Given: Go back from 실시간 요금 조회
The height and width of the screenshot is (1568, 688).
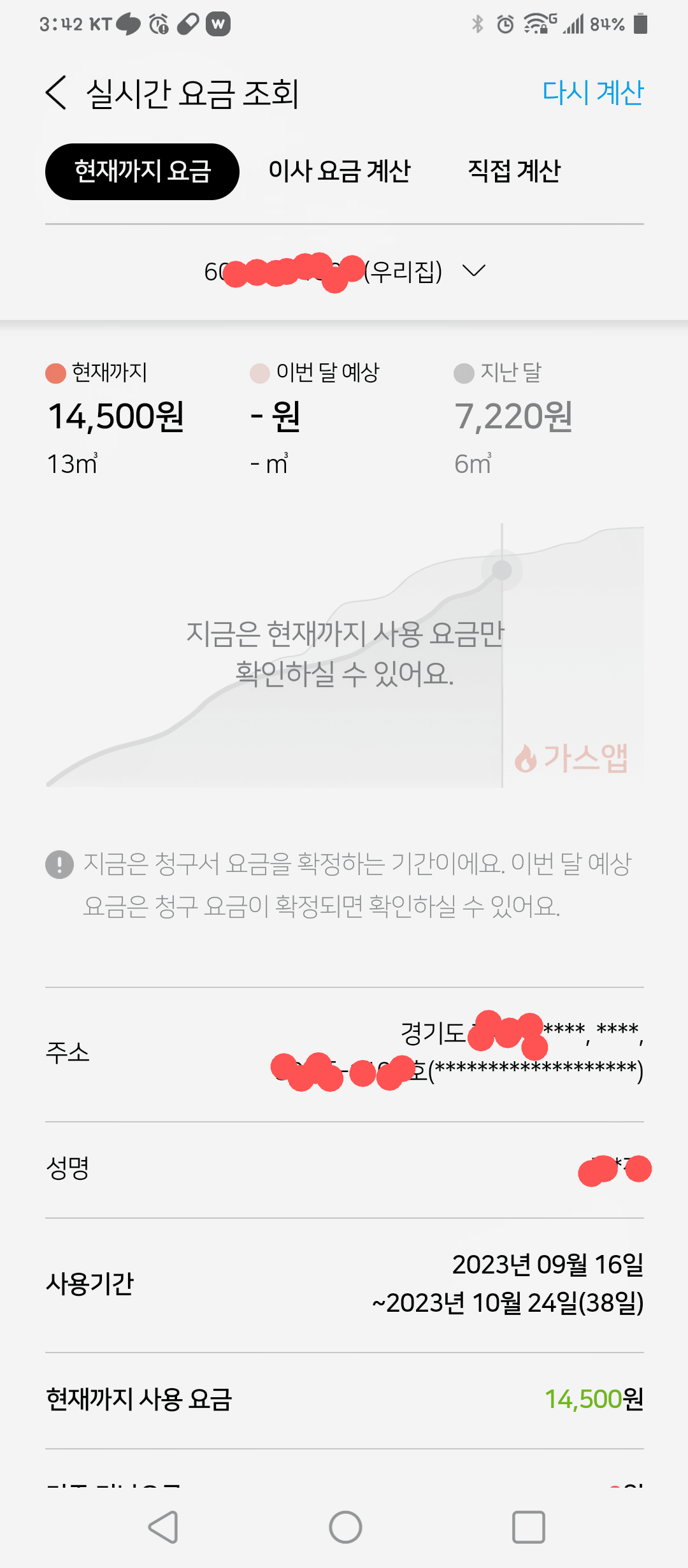Looking at the screenshot, I should point(56,93).
